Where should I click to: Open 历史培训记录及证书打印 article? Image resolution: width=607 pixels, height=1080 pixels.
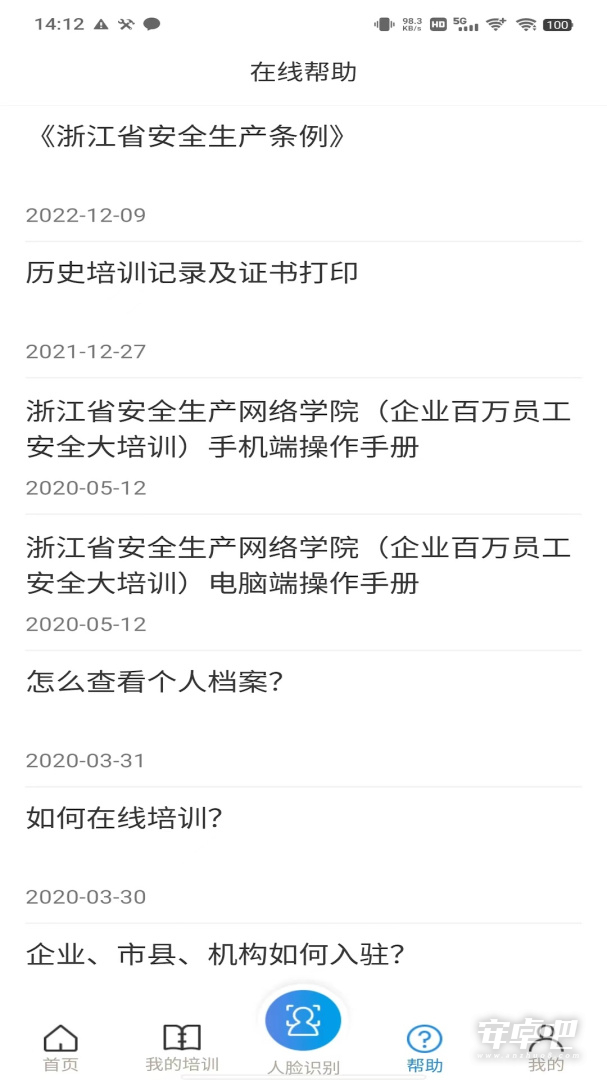(x=303, y=310)
